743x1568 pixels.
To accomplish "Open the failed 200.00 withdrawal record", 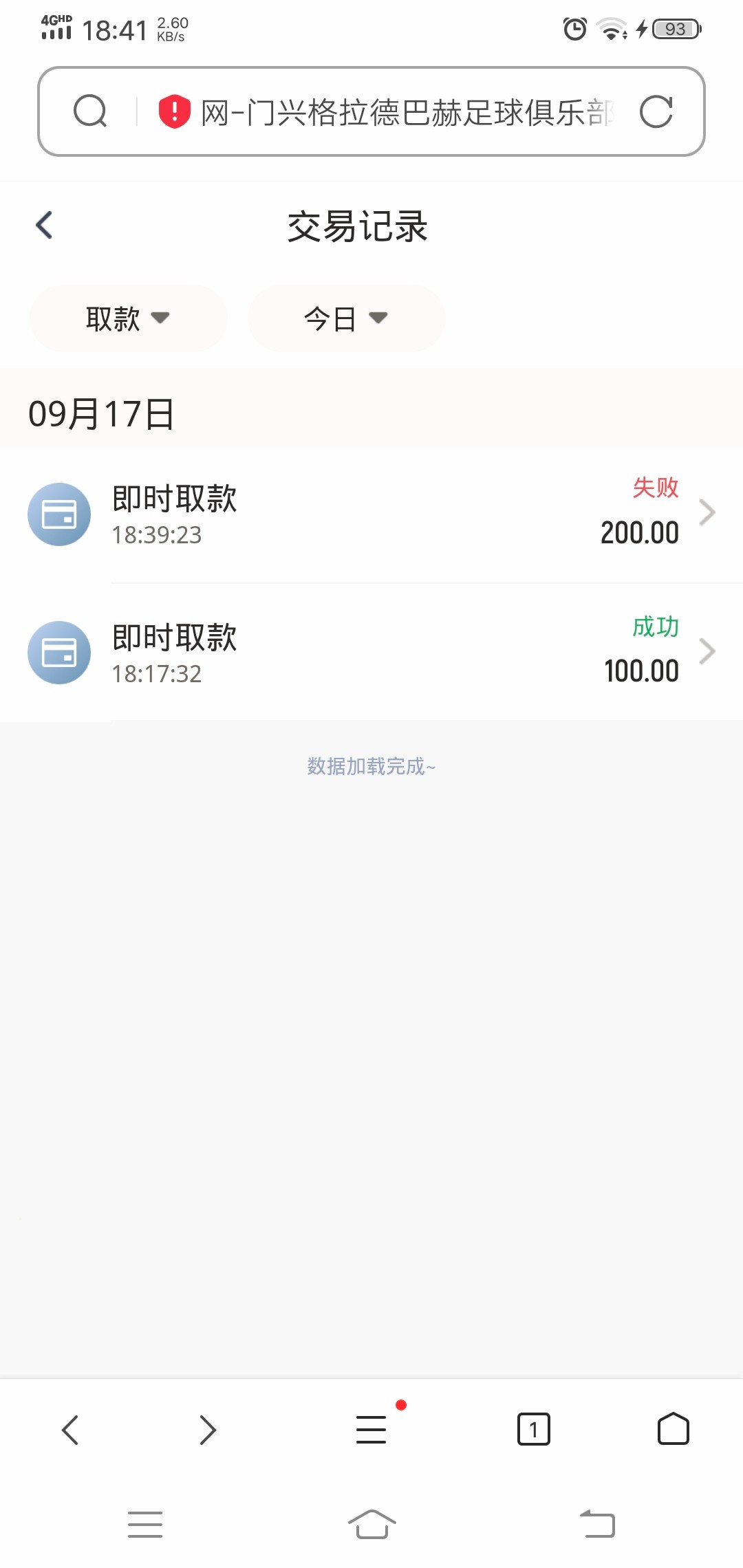I will (x=371, y=514).
